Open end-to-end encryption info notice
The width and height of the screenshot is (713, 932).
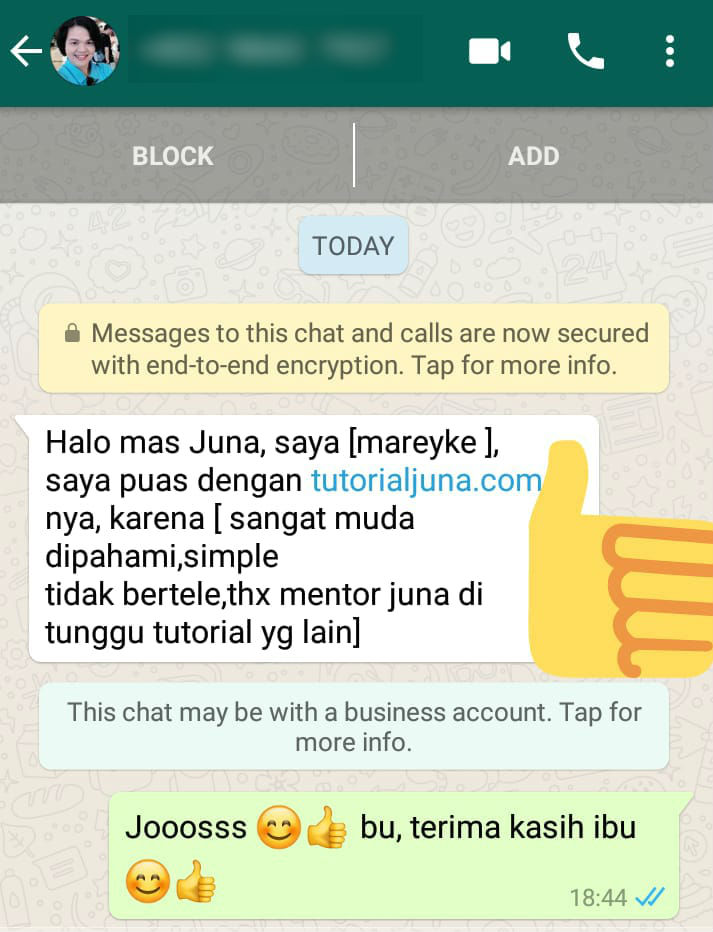[354, 348]
